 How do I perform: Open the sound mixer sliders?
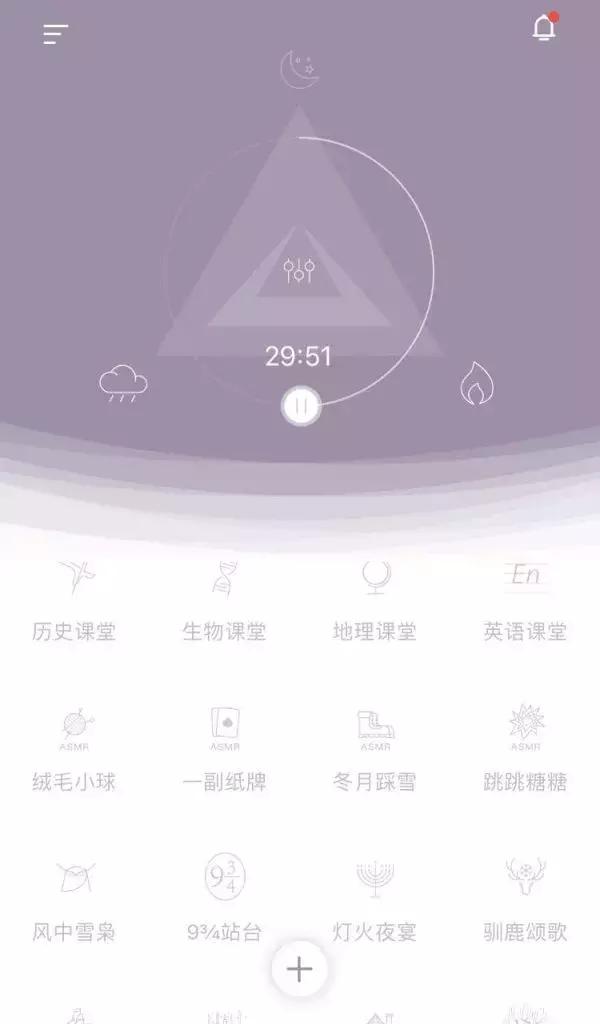299,270
